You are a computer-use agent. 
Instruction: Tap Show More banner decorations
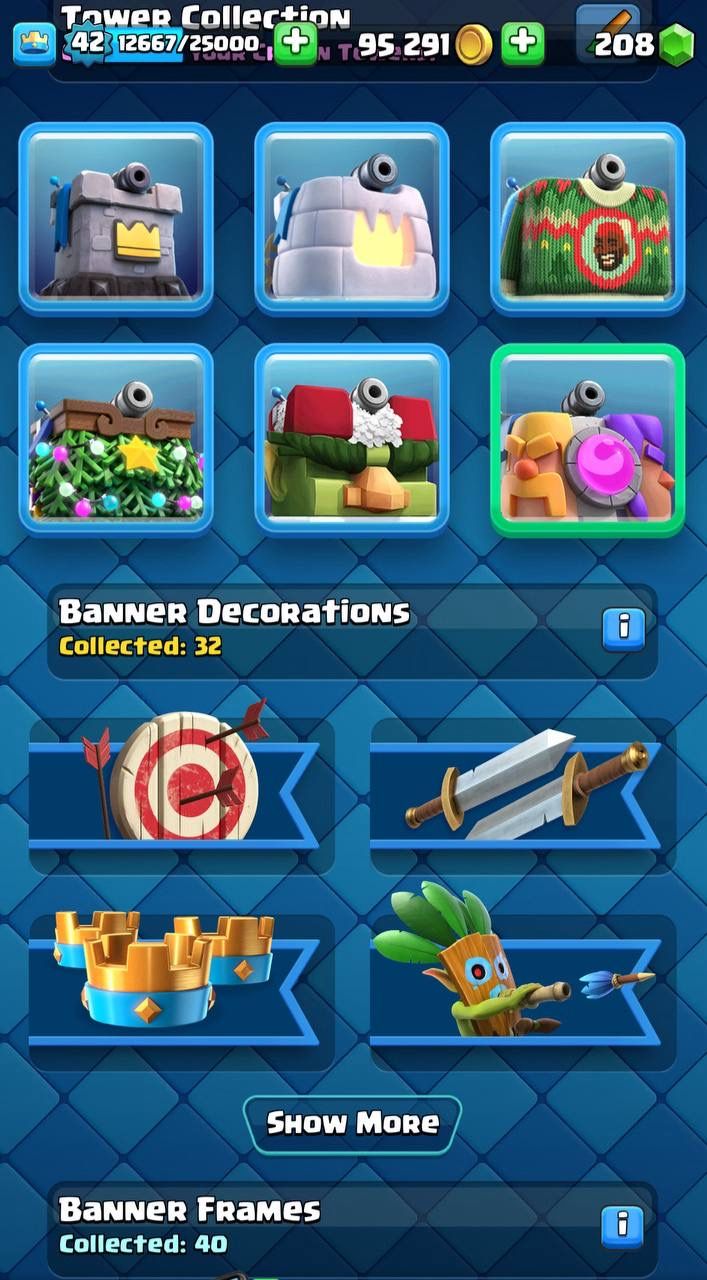pos(352,1123)
